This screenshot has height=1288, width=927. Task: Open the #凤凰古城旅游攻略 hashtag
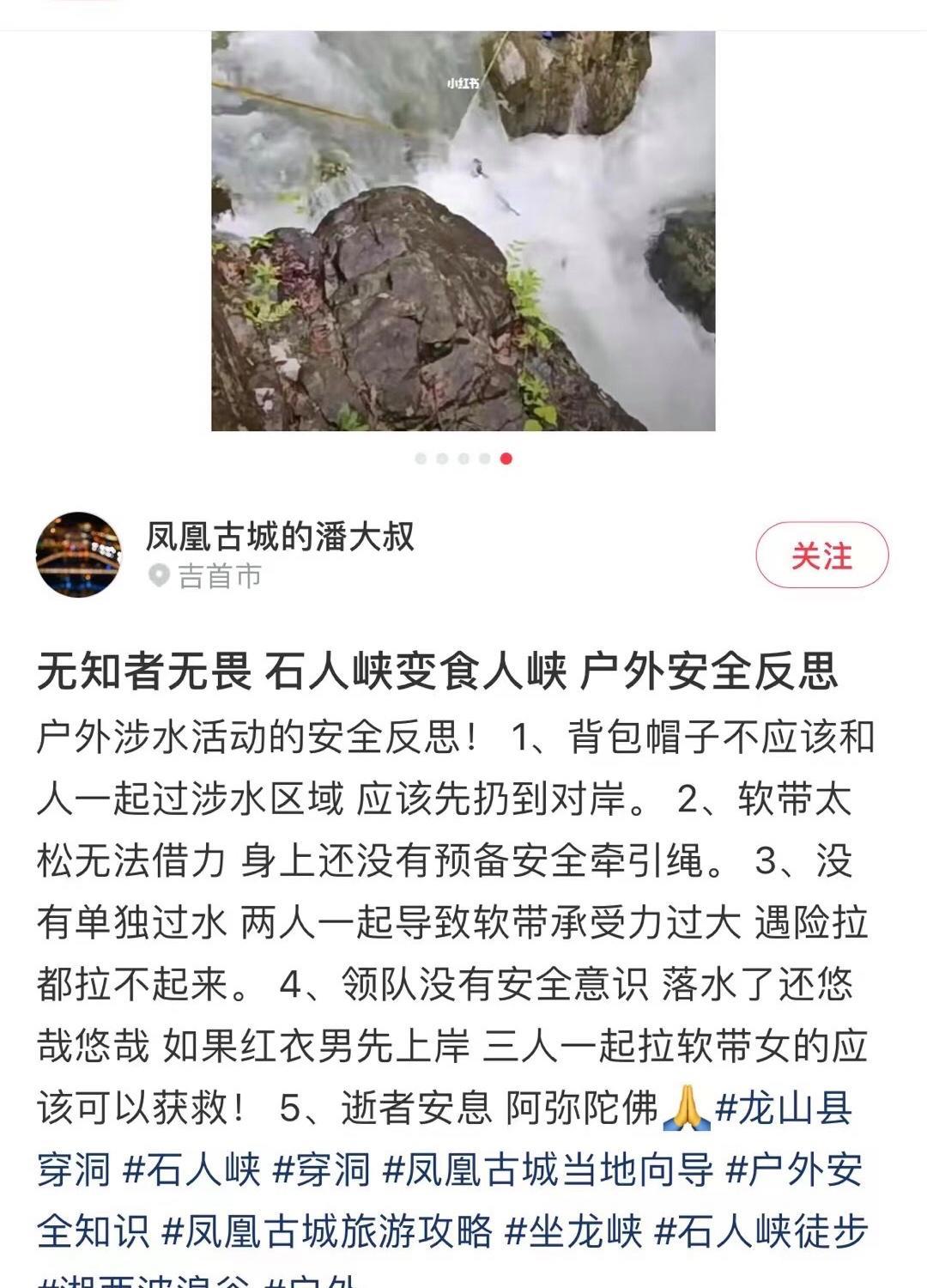[327, 1231]
